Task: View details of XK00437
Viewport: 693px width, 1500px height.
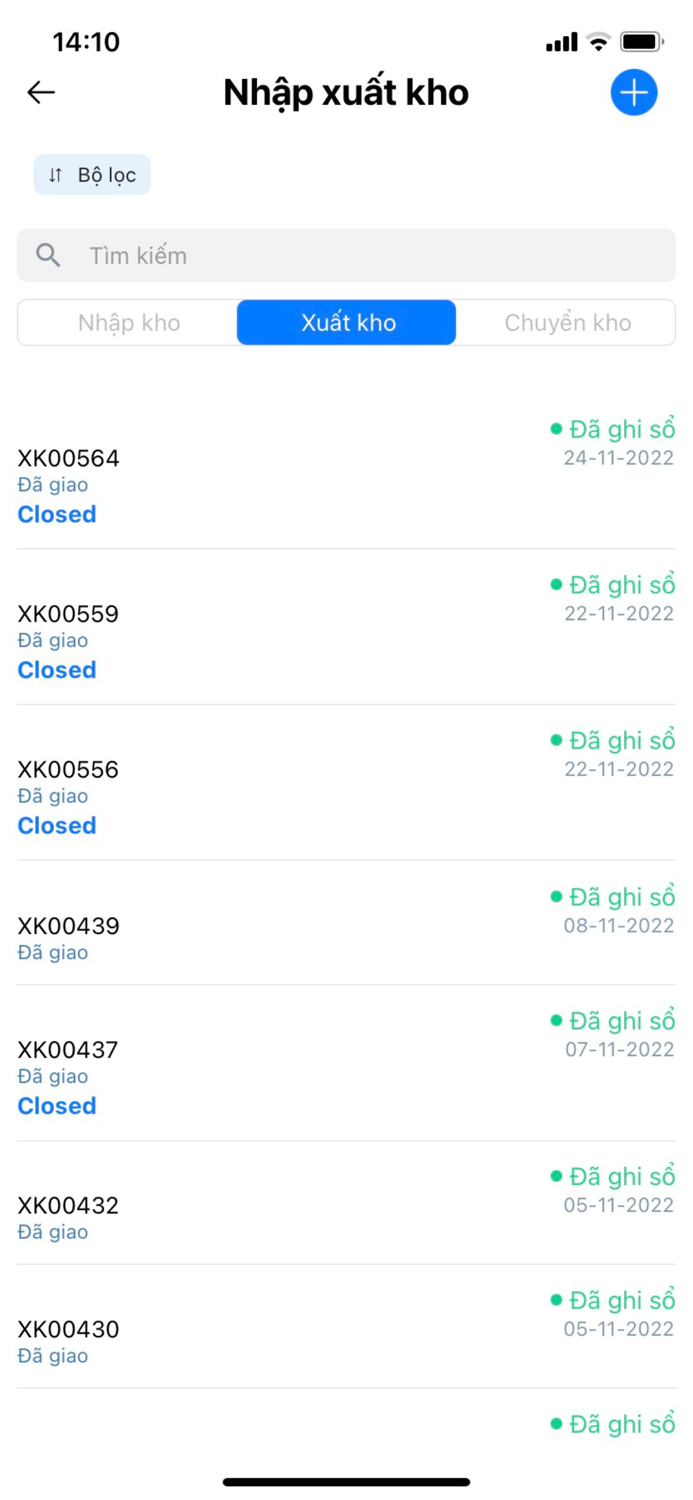Action: (x=68, y=1050)
